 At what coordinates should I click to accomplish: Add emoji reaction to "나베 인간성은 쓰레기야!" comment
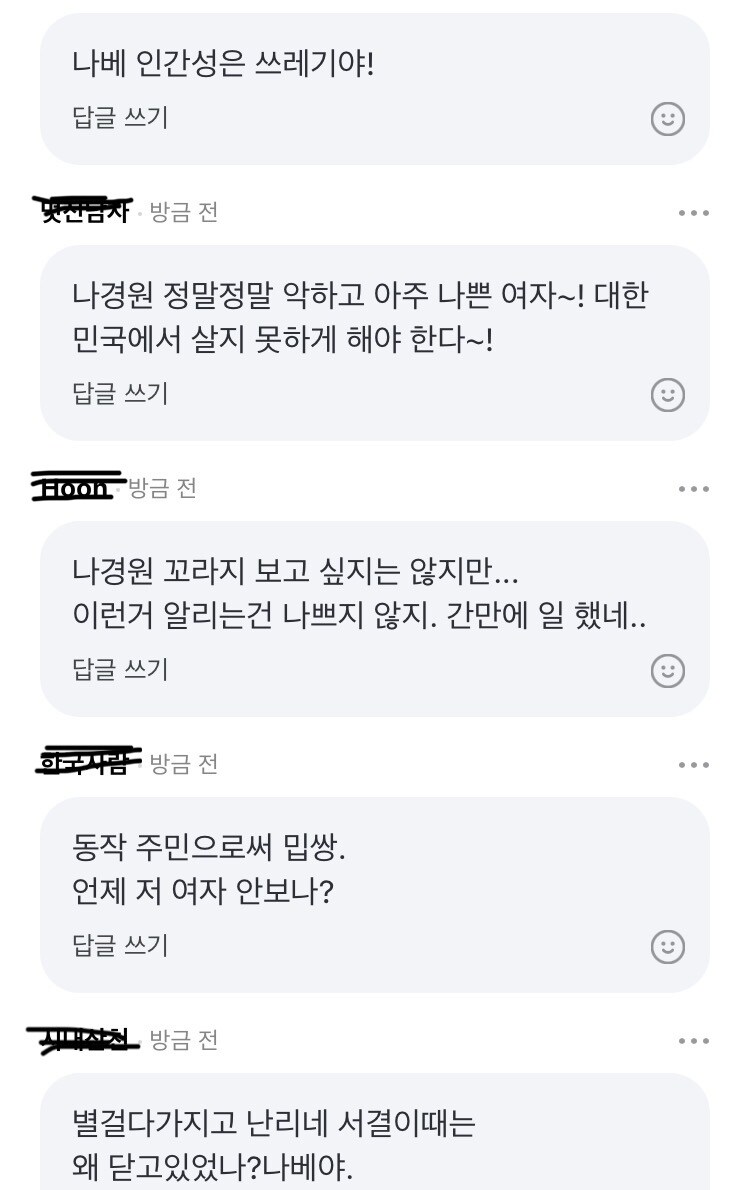[667, 119]
